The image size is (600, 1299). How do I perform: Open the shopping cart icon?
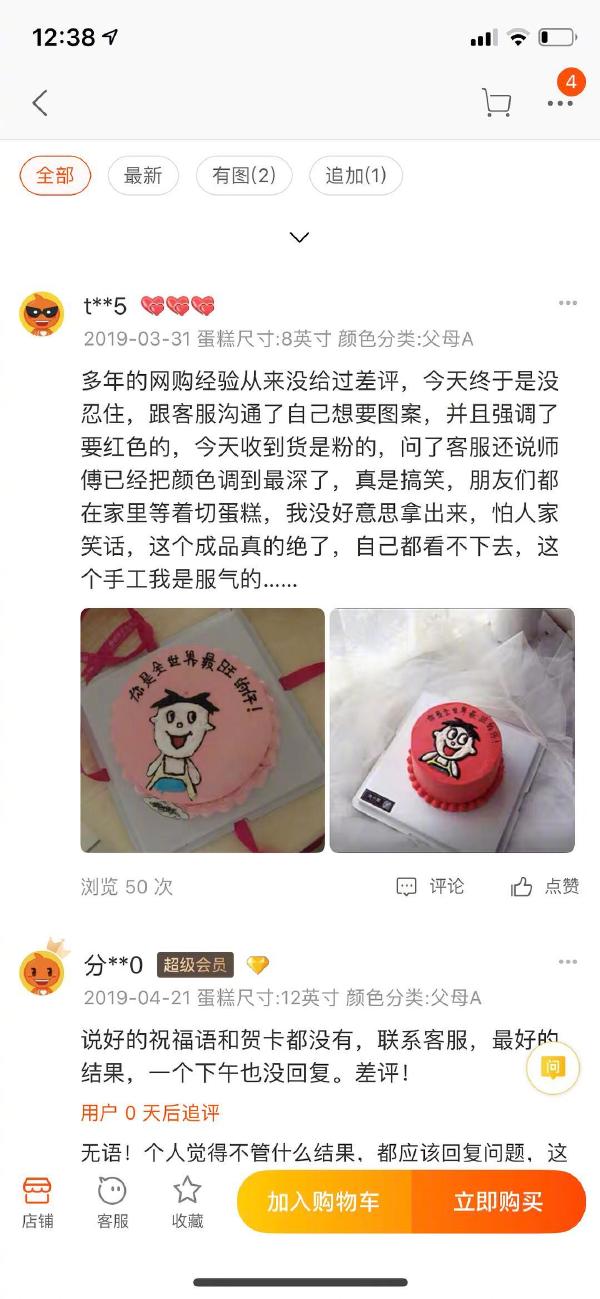click(x=496, y=102)
